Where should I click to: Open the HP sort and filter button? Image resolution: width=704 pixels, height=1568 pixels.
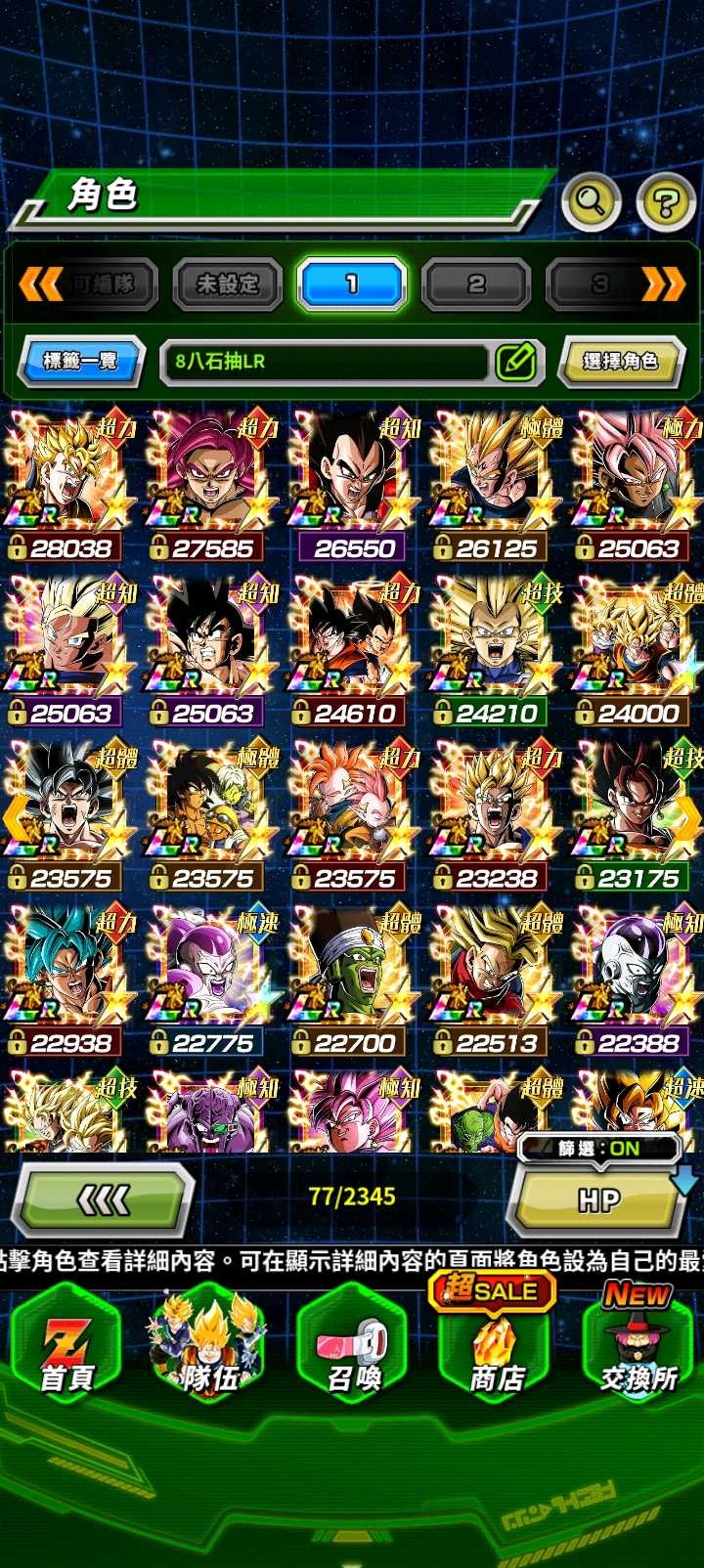click(x=598, y=1198)
